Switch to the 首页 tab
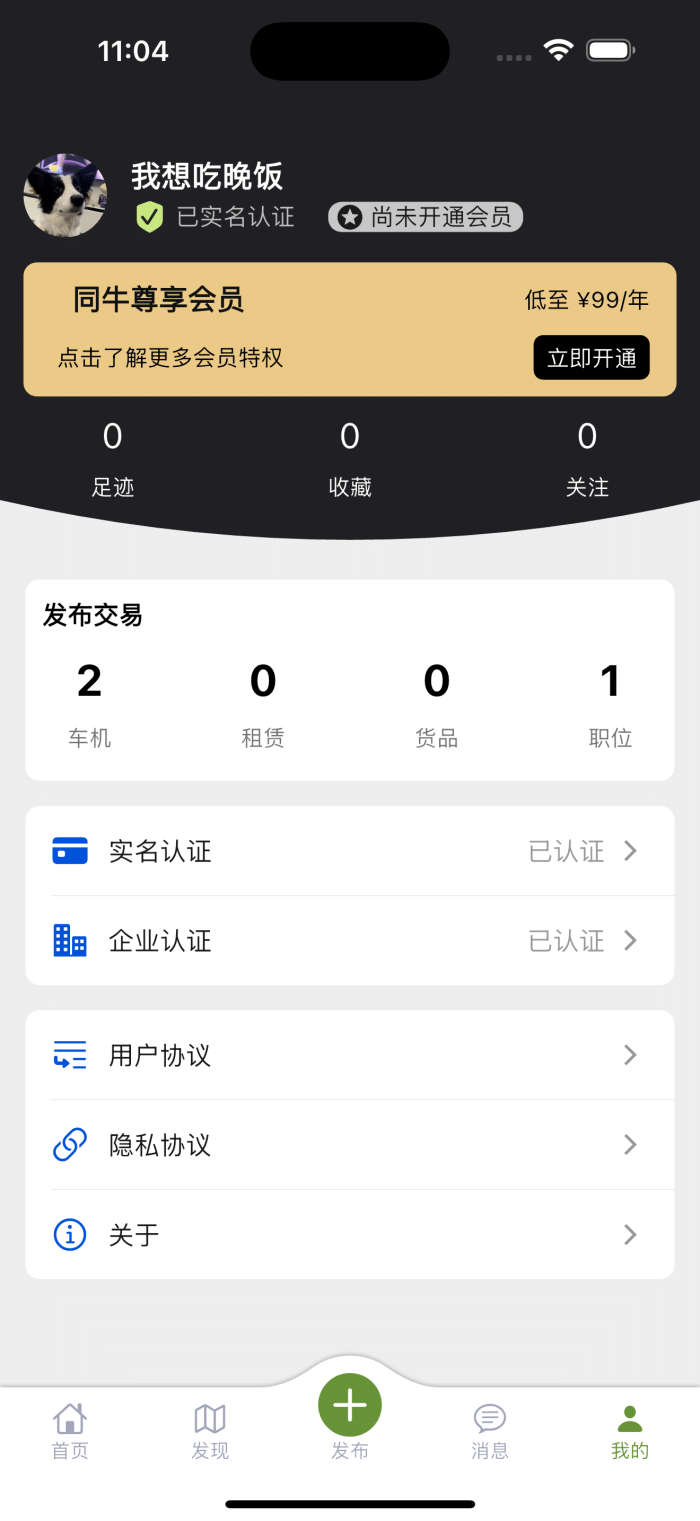Image resolution: width=700 pixels, height=1521 pixels. (x=70, y=1430)
